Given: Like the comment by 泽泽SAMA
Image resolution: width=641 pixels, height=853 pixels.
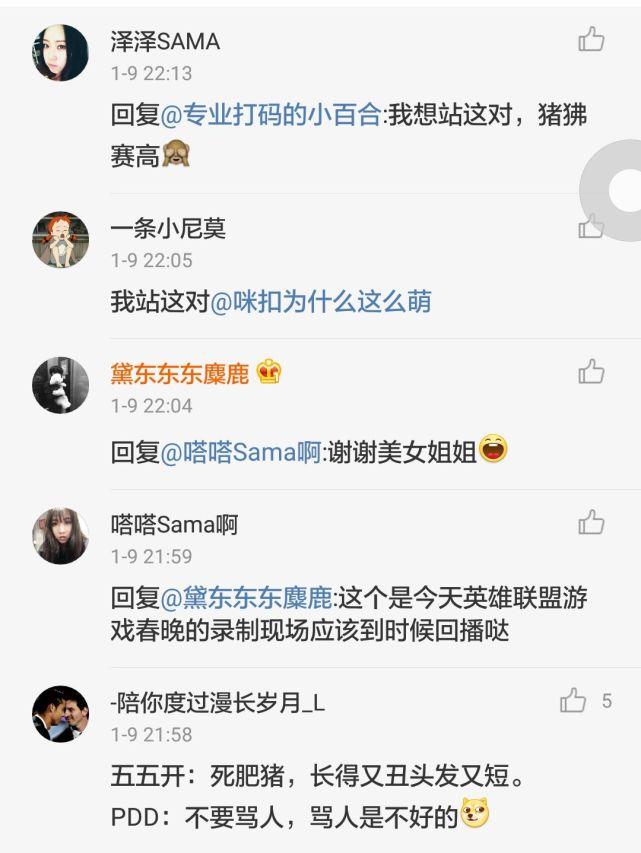Looking at the screenshot, I should coord(591,40).
